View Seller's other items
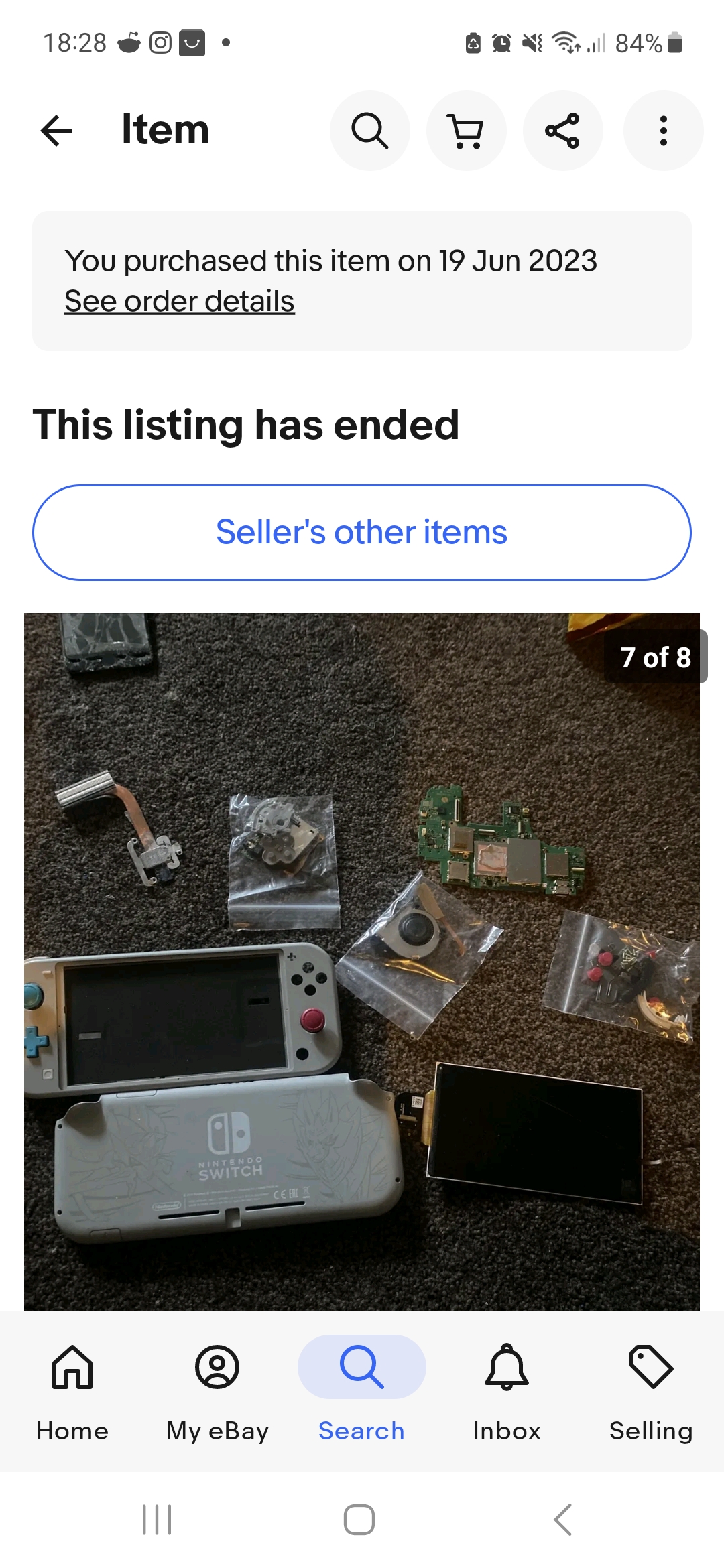Image resolution: width=724 pixels, height=1568 pixels. click(362, 532)
